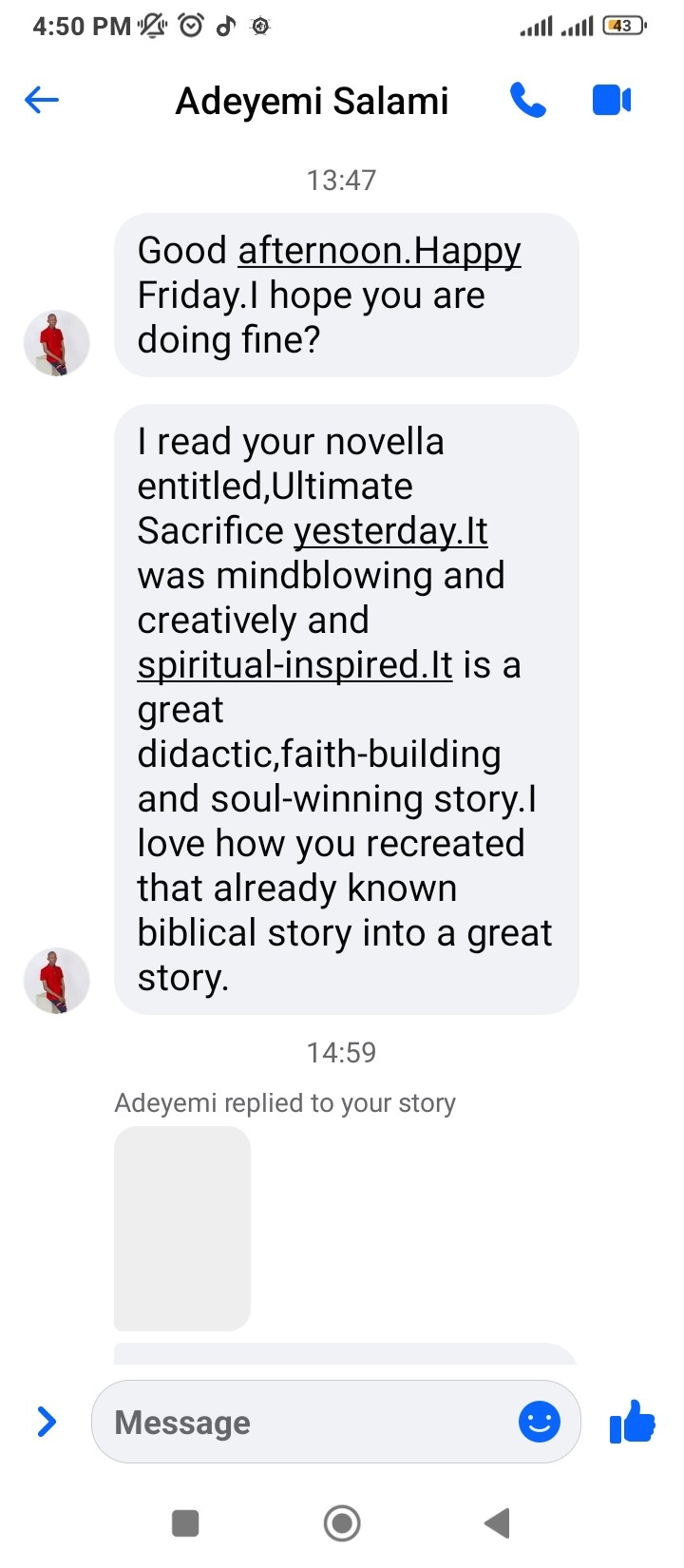Open Adeyemi Salami's profile from header name
Viewport: 684px width, 1568px height.
pyautogui.click(x=312, y=101)
